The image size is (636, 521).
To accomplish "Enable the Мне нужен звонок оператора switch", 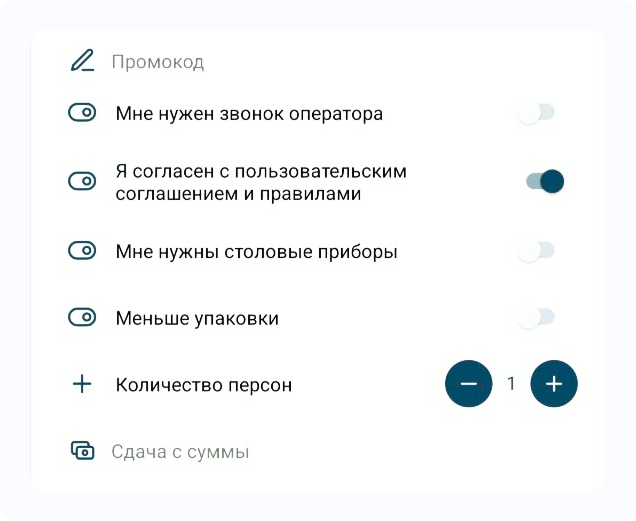I will coord(535,113).
